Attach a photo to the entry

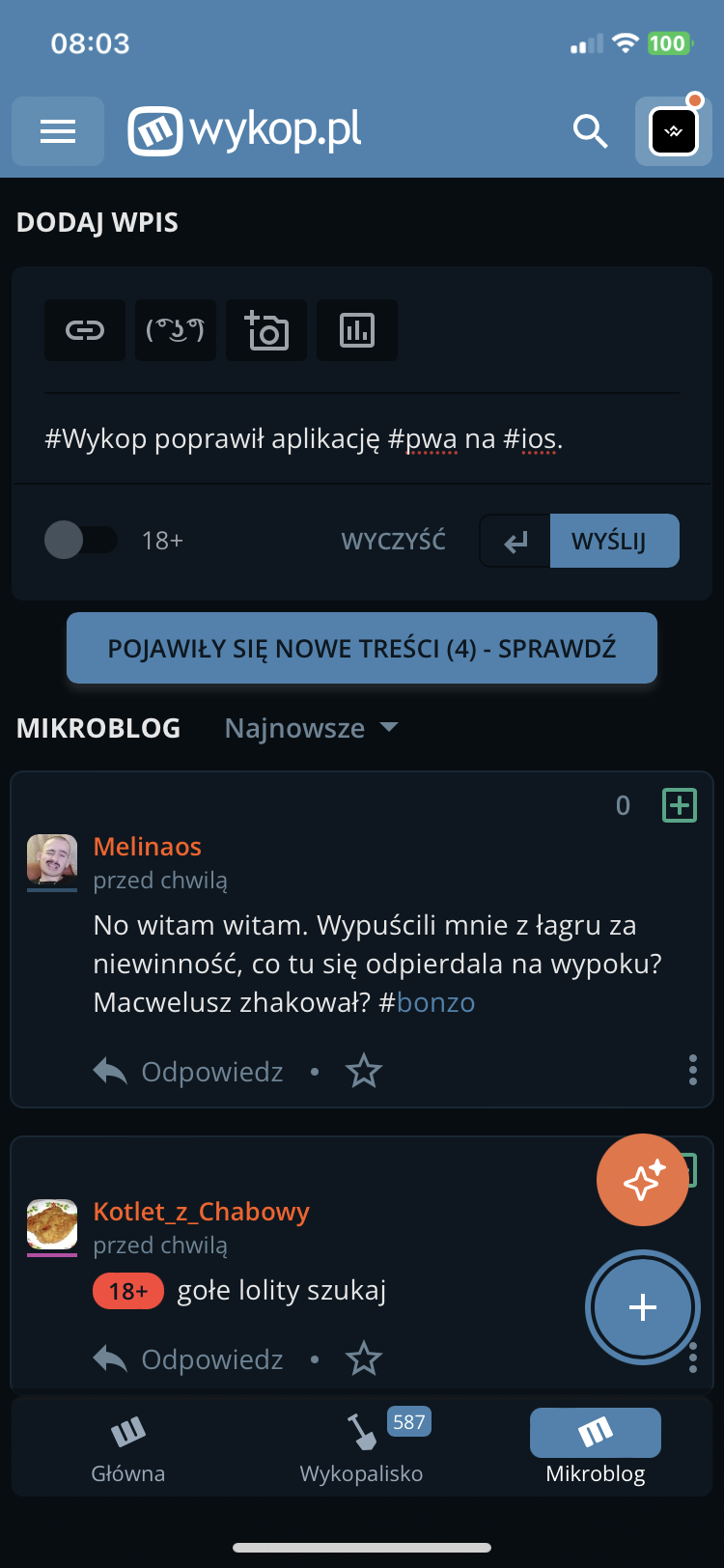(266, 331)
